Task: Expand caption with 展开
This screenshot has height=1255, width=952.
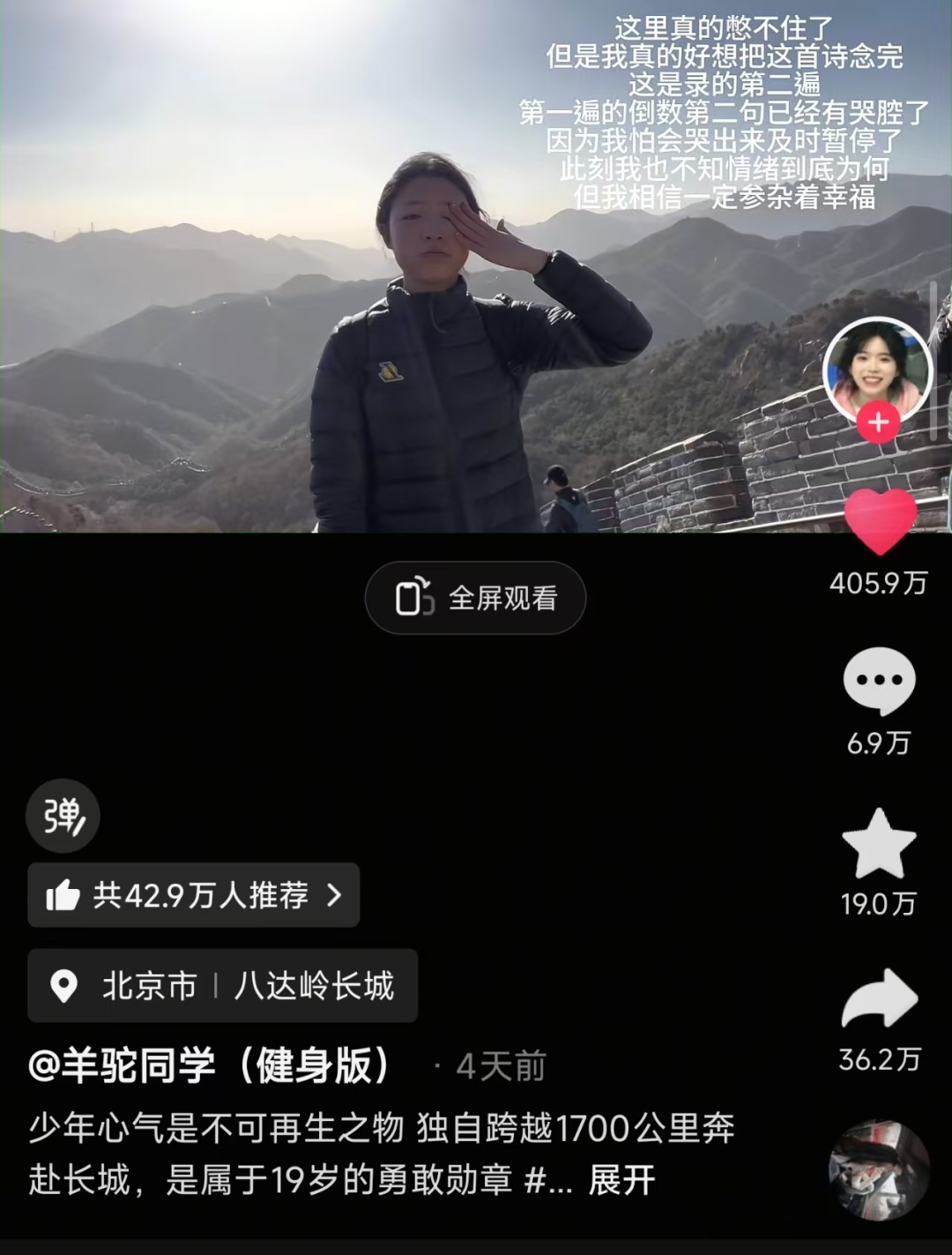Action: (x=622, y=1180)
